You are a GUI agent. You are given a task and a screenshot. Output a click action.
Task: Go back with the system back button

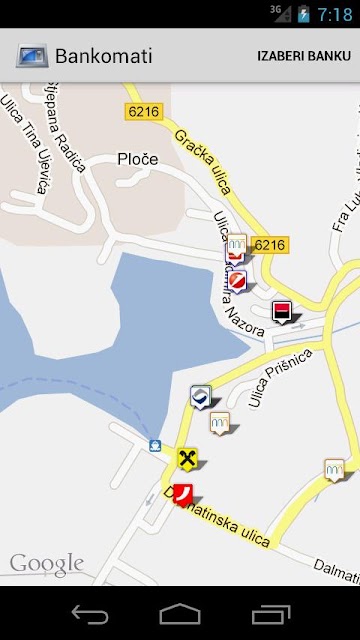click(90, 614)
